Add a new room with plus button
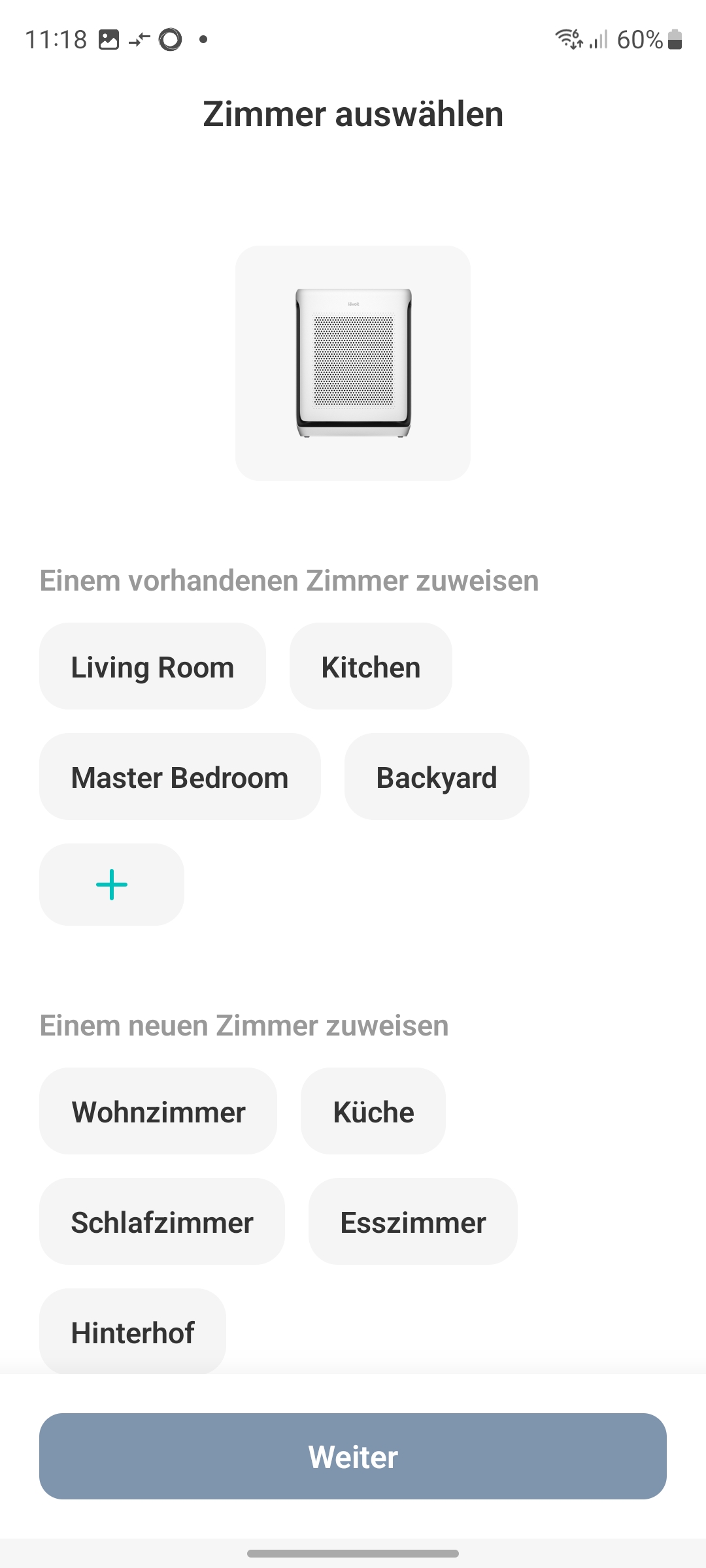Viewport: 706px width, 1568px height. 112,885
